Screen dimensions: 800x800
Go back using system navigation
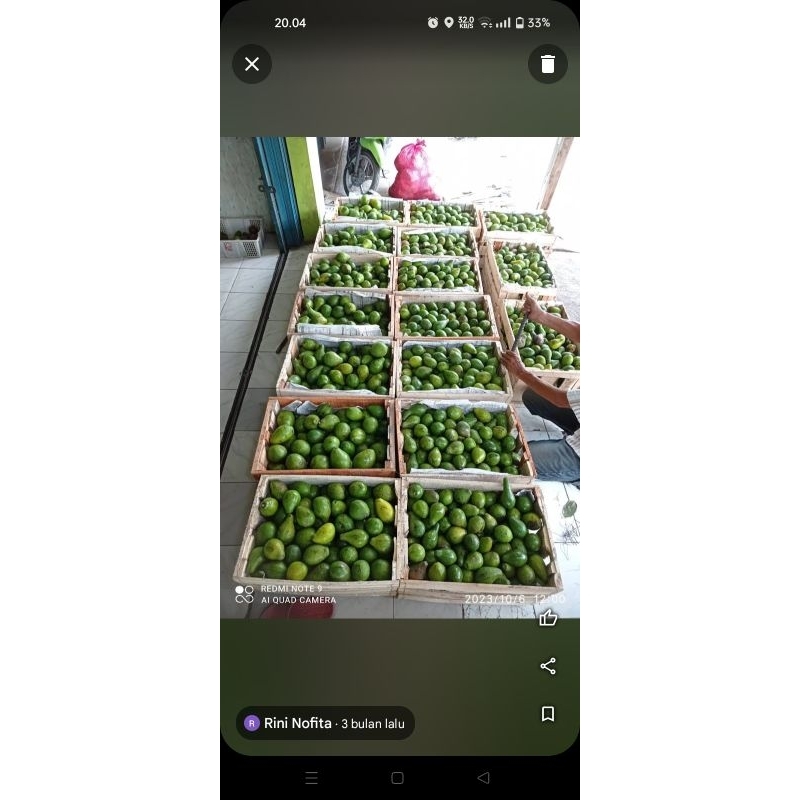(483, 778)
